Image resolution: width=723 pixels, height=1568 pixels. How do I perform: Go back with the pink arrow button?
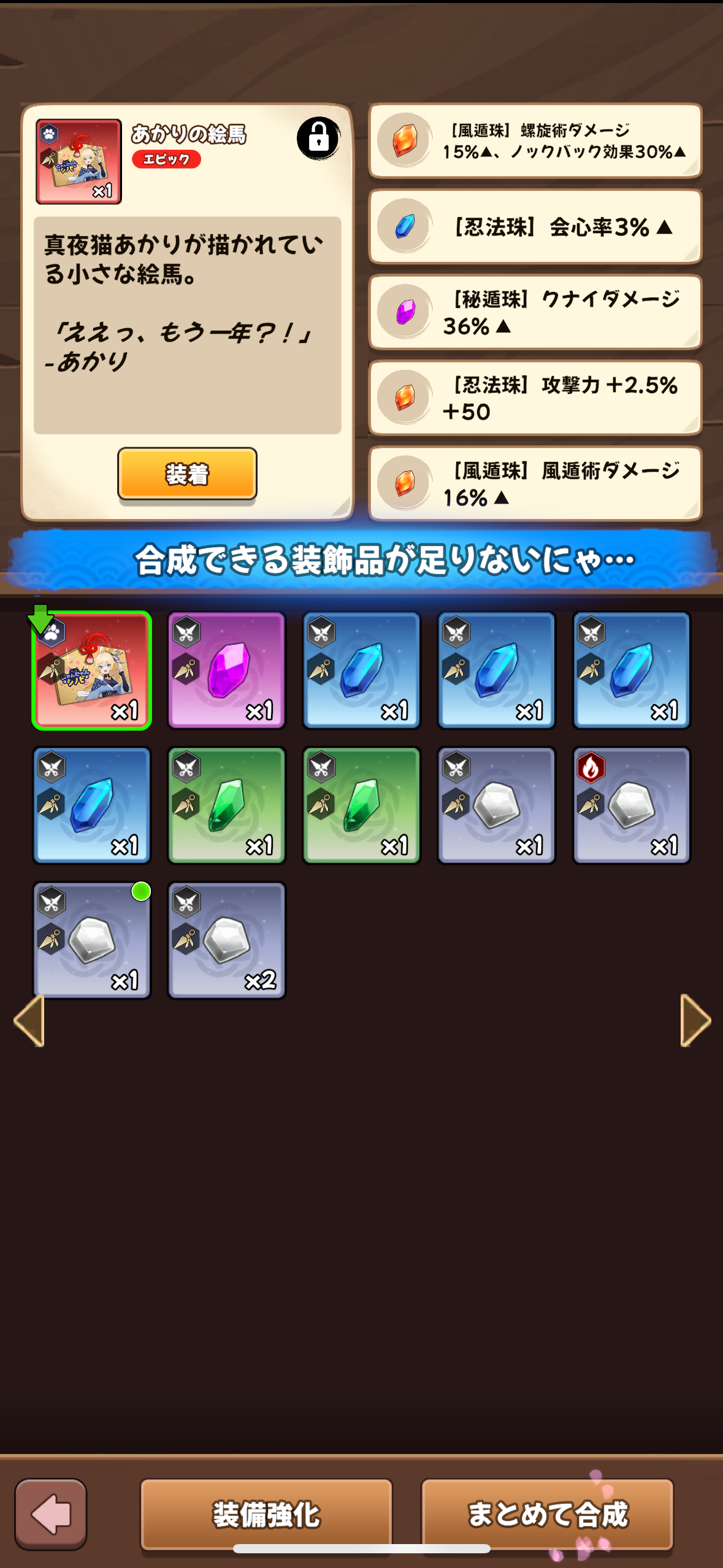(x=51, y=1514)
